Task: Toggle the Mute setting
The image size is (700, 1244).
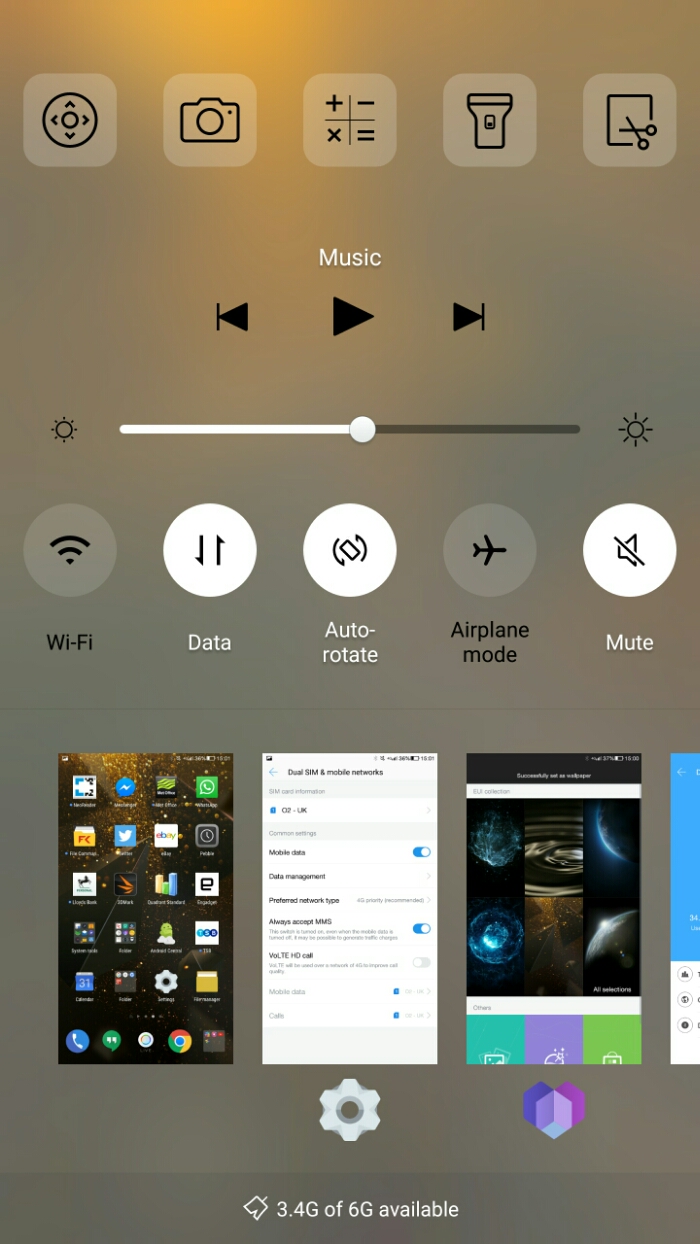Action: 630,550
